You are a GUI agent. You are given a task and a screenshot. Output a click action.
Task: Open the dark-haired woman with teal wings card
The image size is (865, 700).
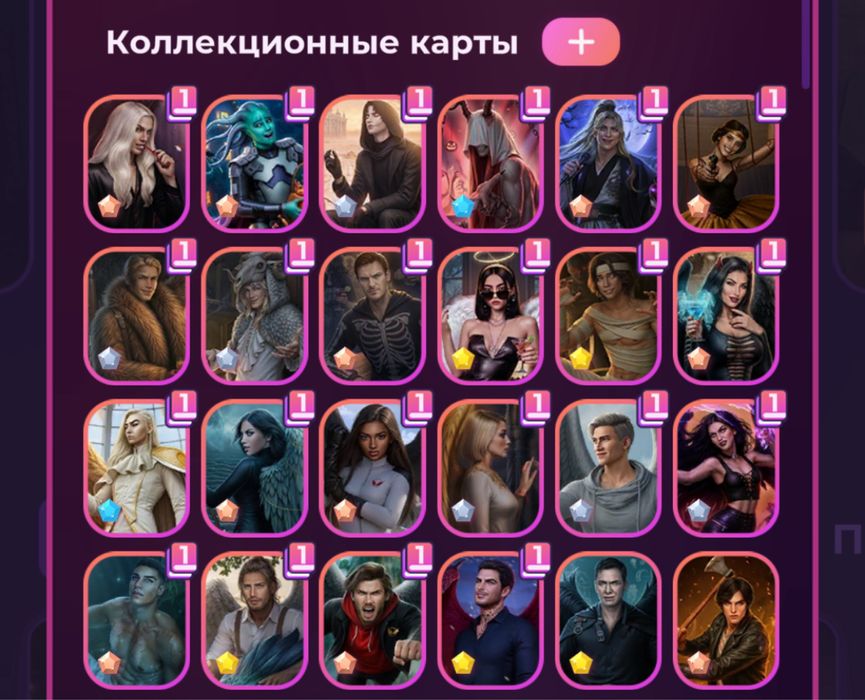point(252,467)
